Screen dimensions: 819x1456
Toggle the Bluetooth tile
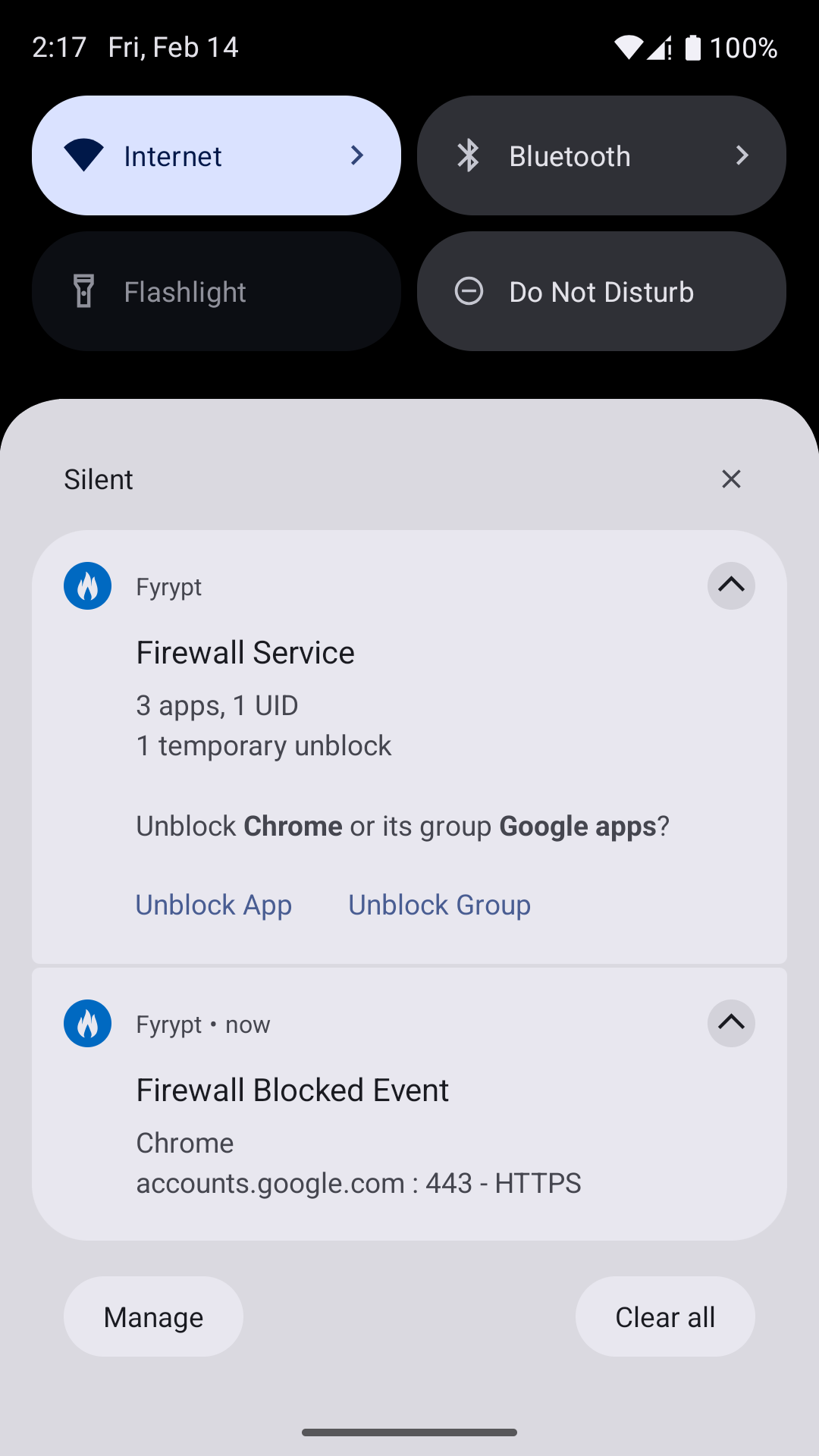pos(601,155)
